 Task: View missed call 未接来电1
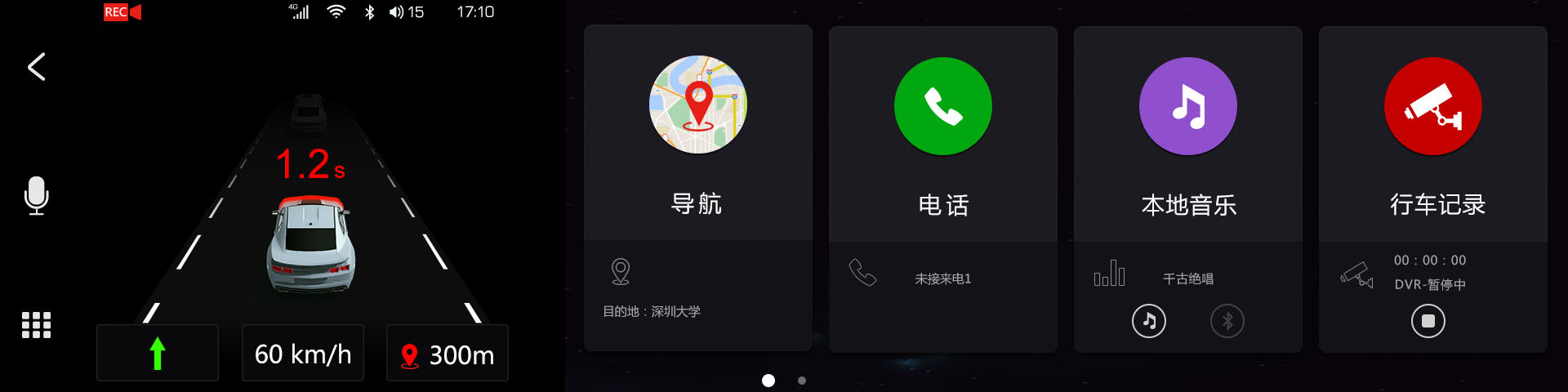click(x=942, y=279)
